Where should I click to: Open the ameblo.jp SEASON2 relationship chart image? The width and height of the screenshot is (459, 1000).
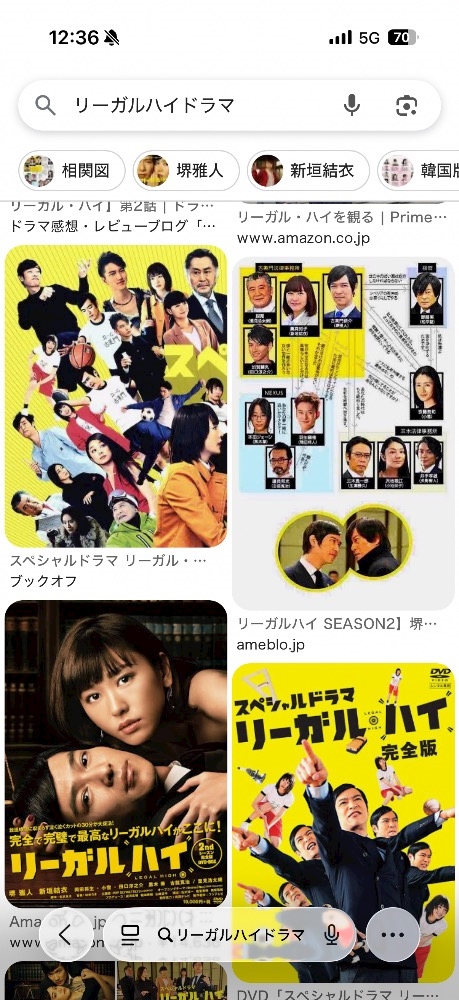coord(343,434)
